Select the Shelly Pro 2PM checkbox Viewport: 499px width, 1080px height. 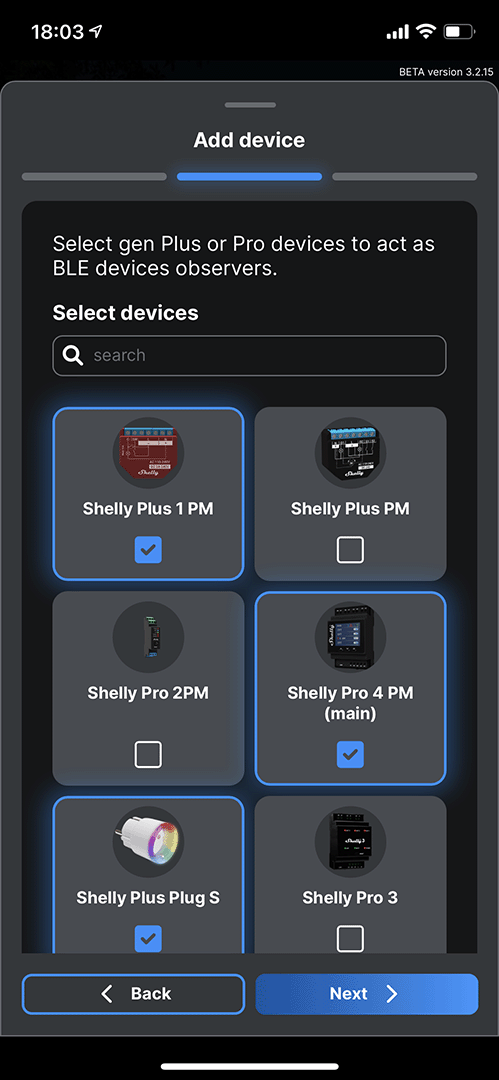pos(148,755)
